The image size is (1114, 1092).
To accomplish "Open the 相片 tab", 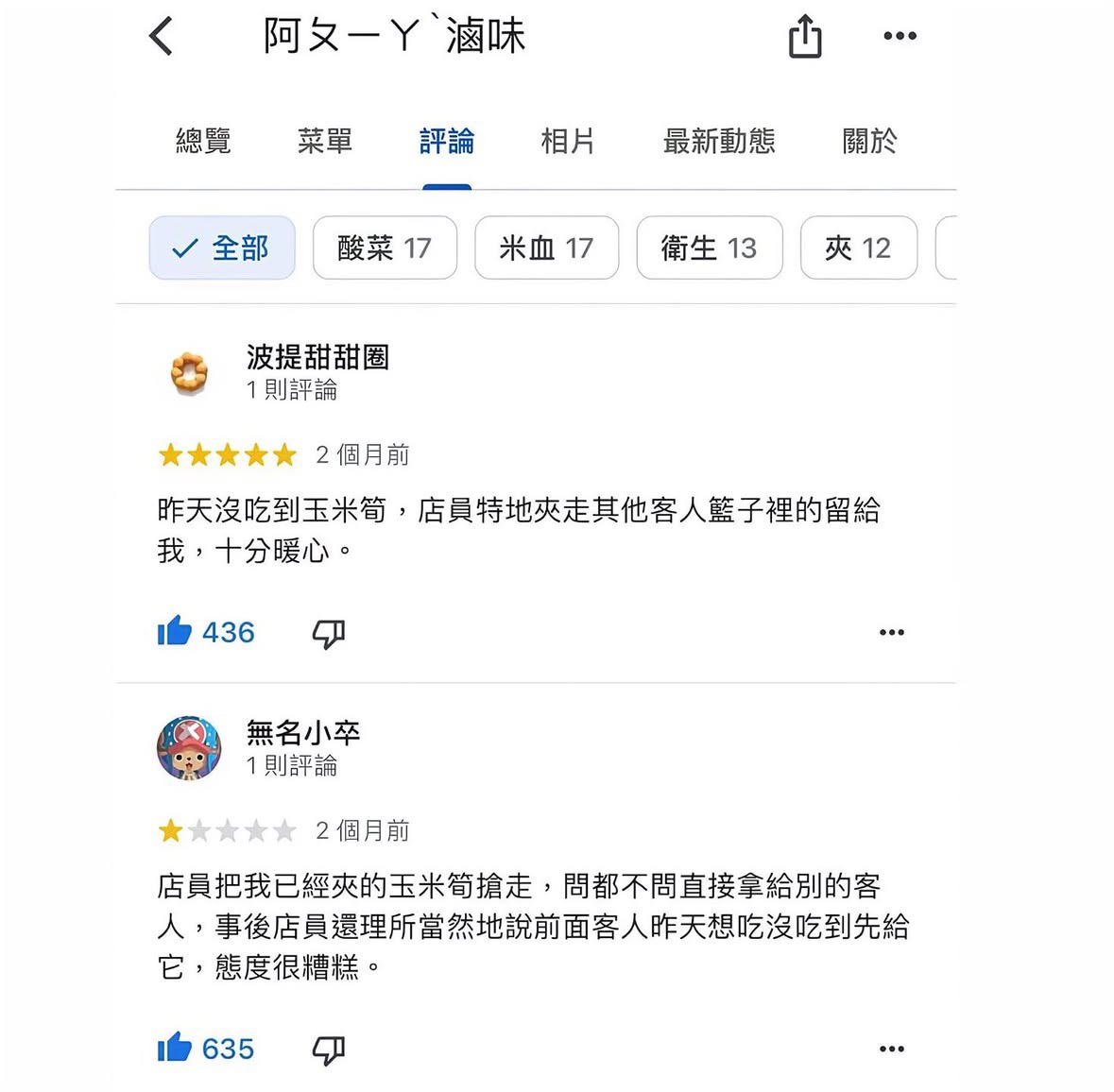I will point(567,142).
